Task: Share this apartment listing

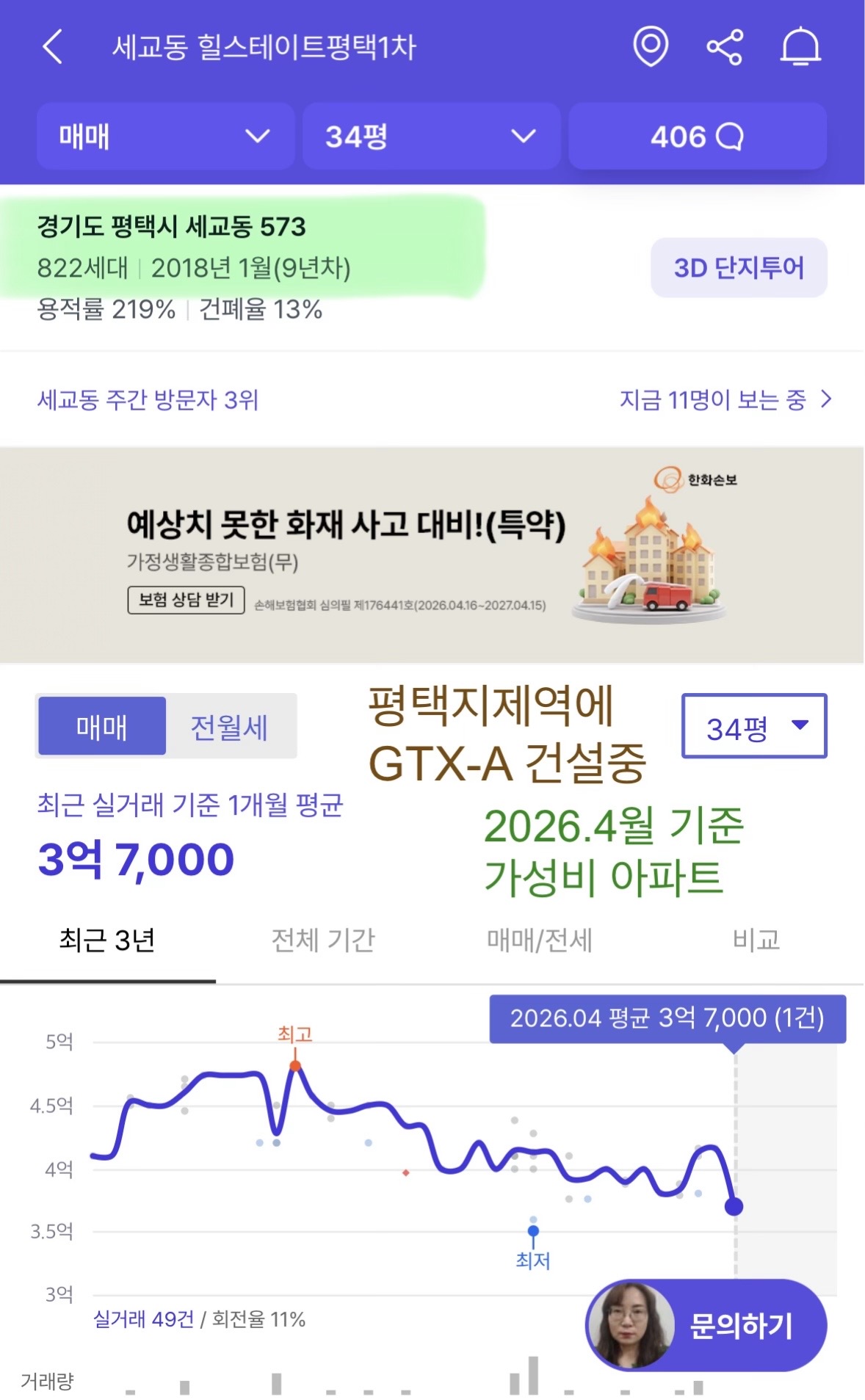Action: (725, 47)
